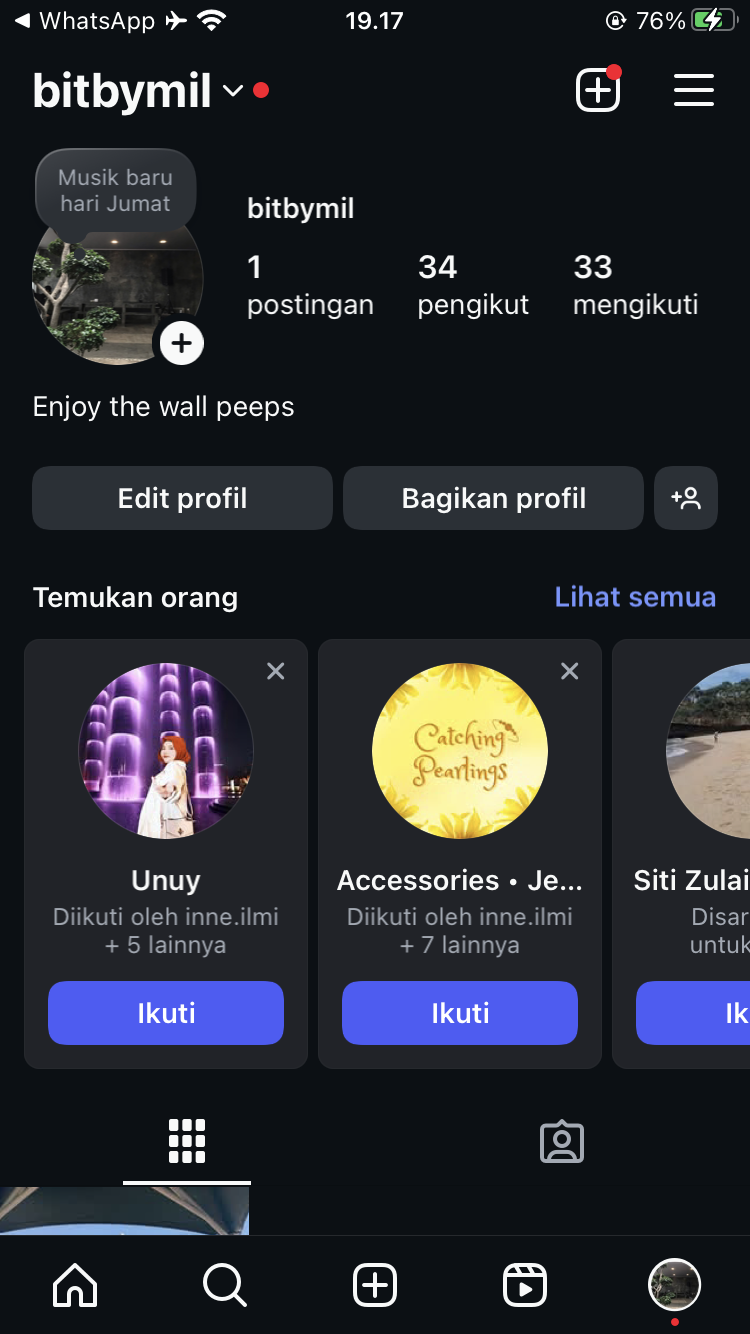Switch to the posts grid tab
The height and width of the screenshot is (1334, 750).
point(187,1141)
